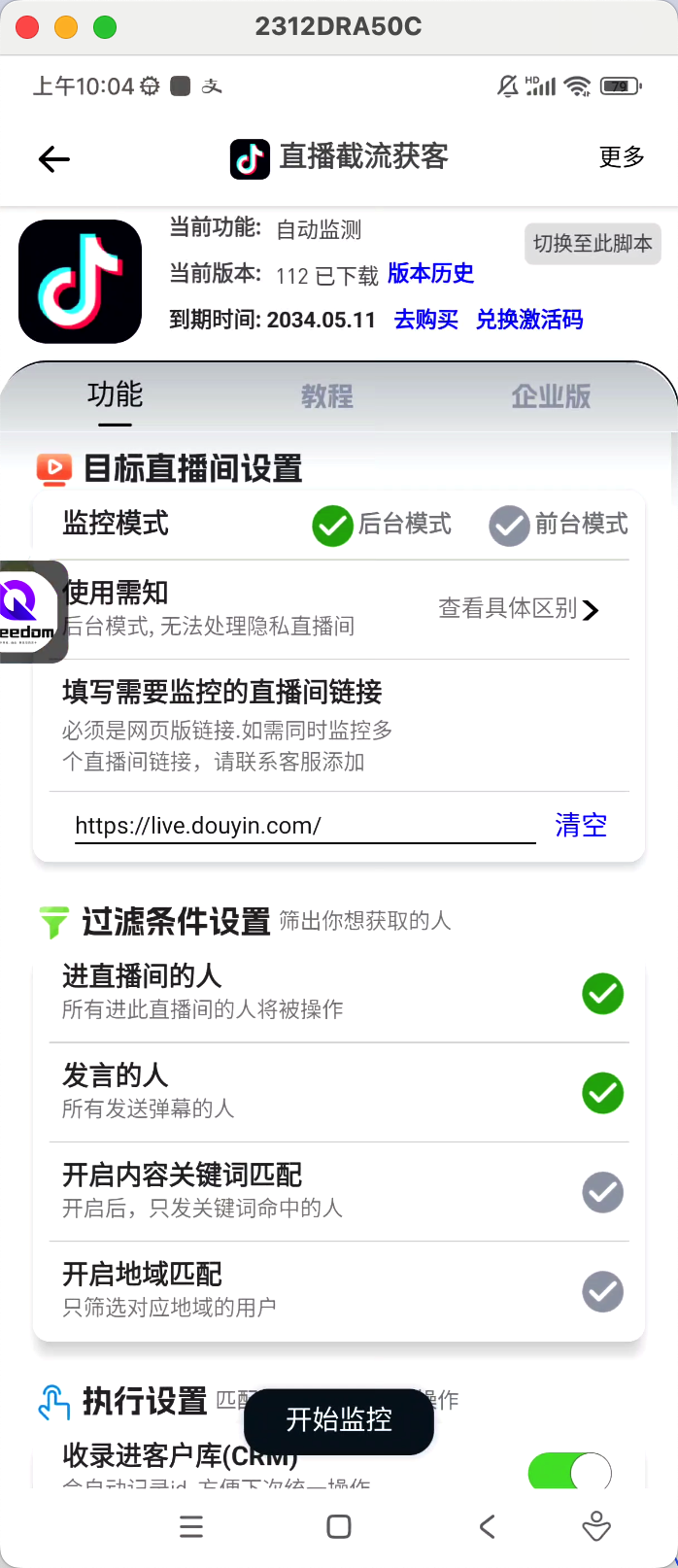Open the 更多 menu

tap(622, 157)
